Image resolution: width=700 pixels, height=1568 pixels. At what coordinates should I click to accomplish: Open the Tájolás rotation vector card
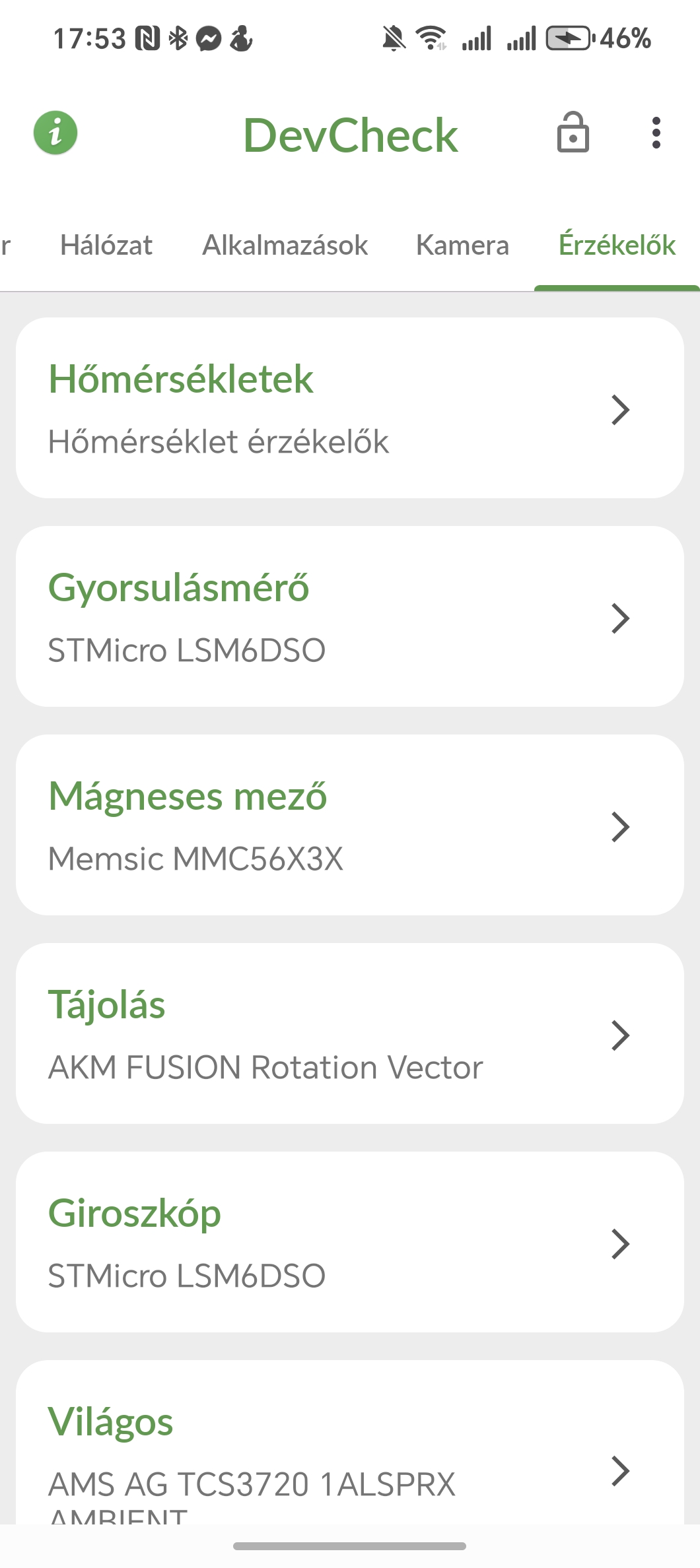pos(350,1033)
